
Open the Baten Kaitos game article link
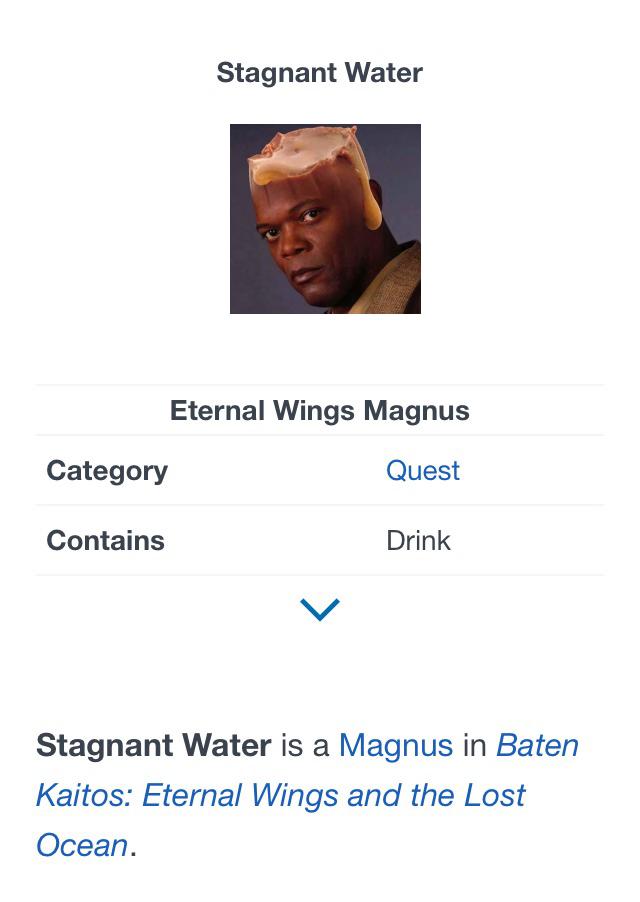click(x=280, y=796)
